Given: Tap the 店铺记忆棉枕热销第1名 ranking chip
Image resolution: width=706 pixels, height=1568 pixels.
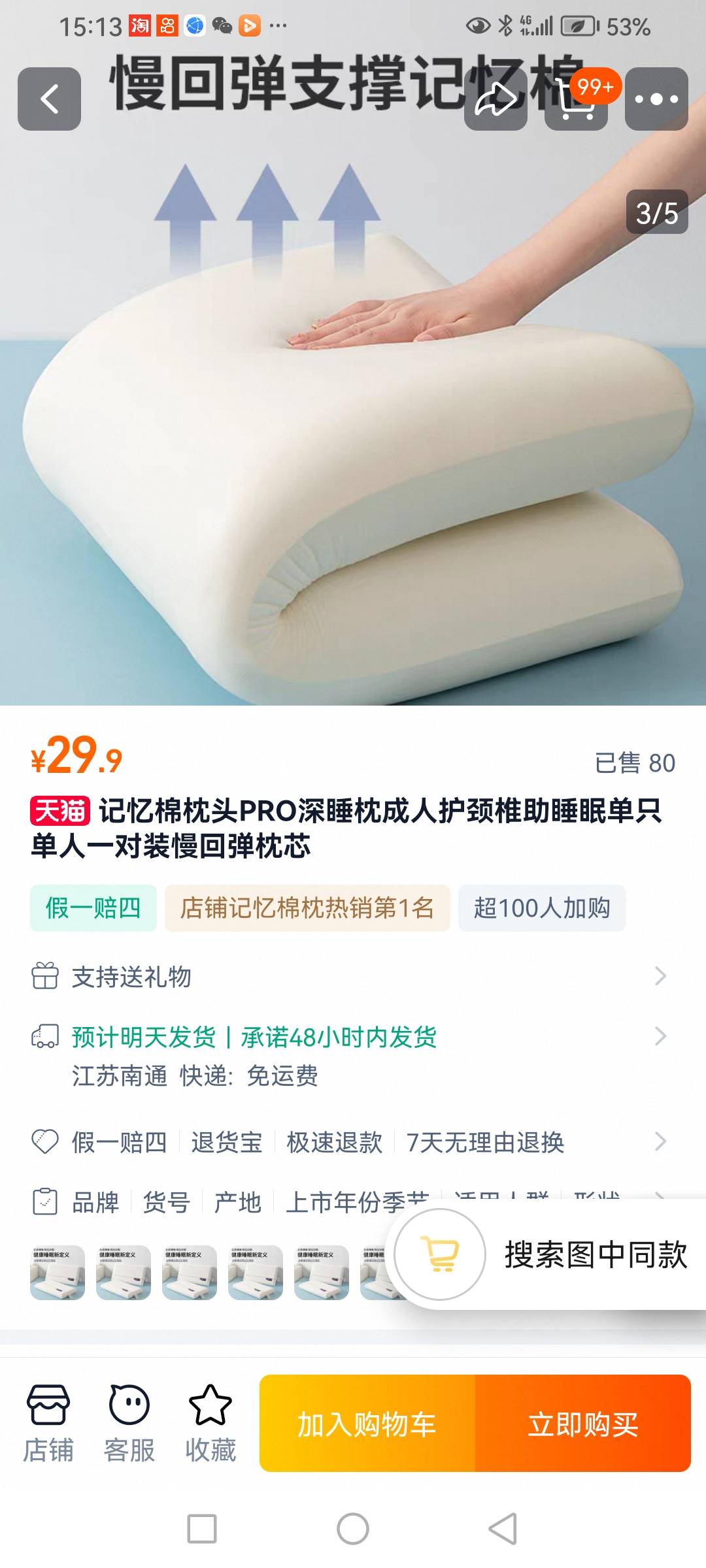Looking at the screenshot, I should 307,908.
